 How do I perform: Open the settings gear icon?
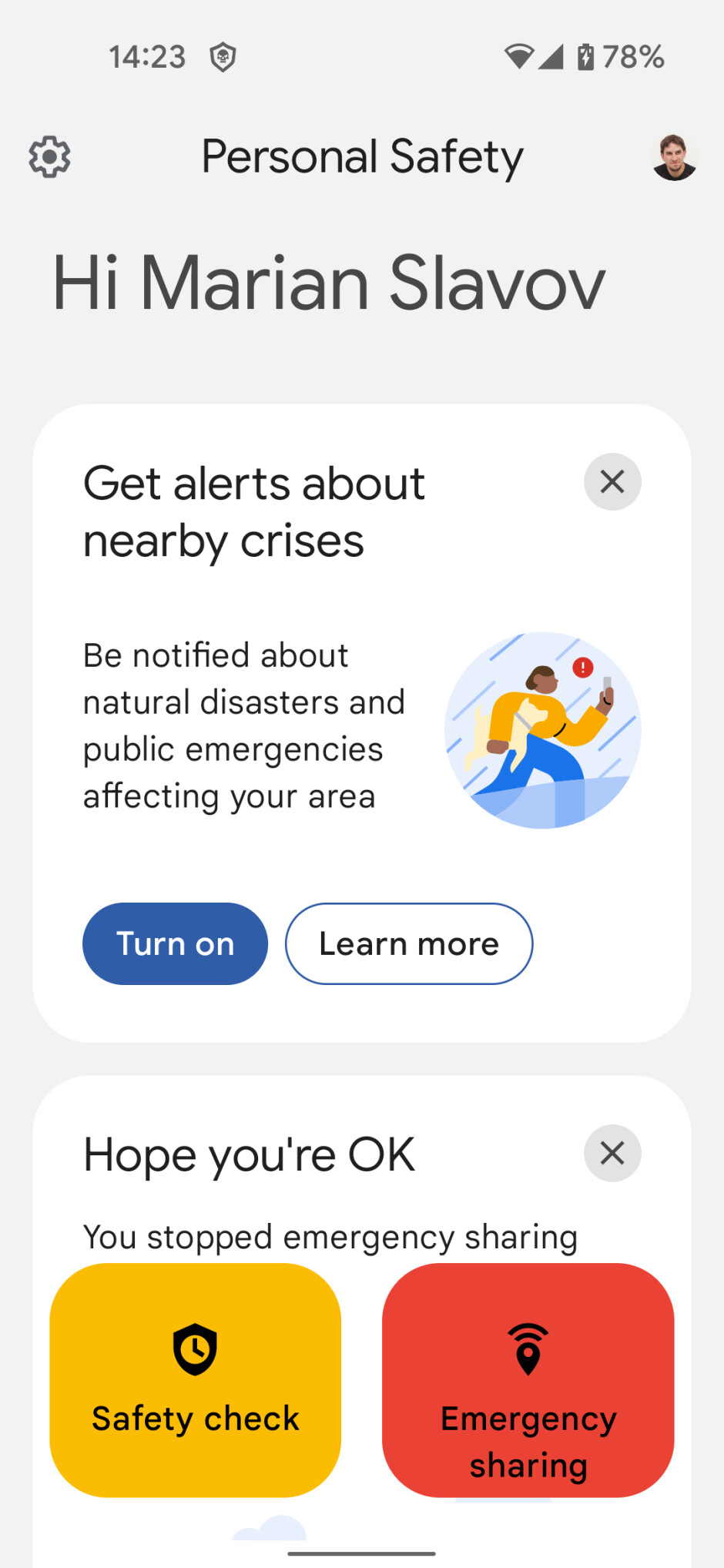50,157
